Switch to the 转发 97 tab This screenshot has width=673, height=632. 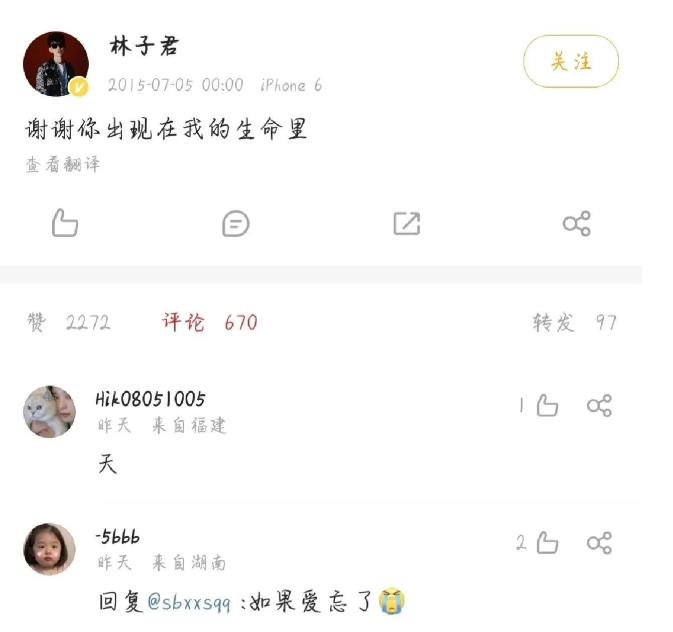point(574,322)
